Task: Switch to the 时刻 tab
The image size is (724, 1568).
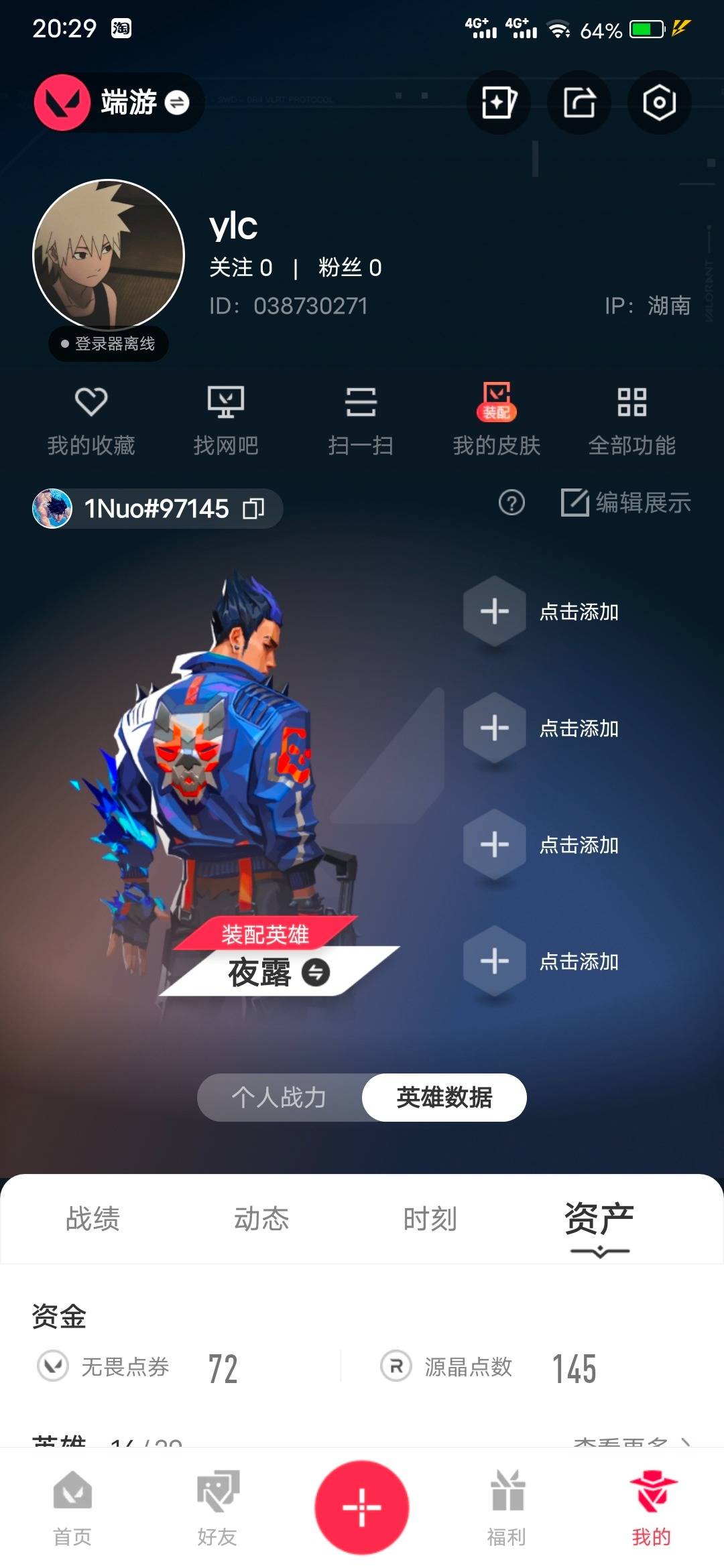Action: [x=430, y=1219]
